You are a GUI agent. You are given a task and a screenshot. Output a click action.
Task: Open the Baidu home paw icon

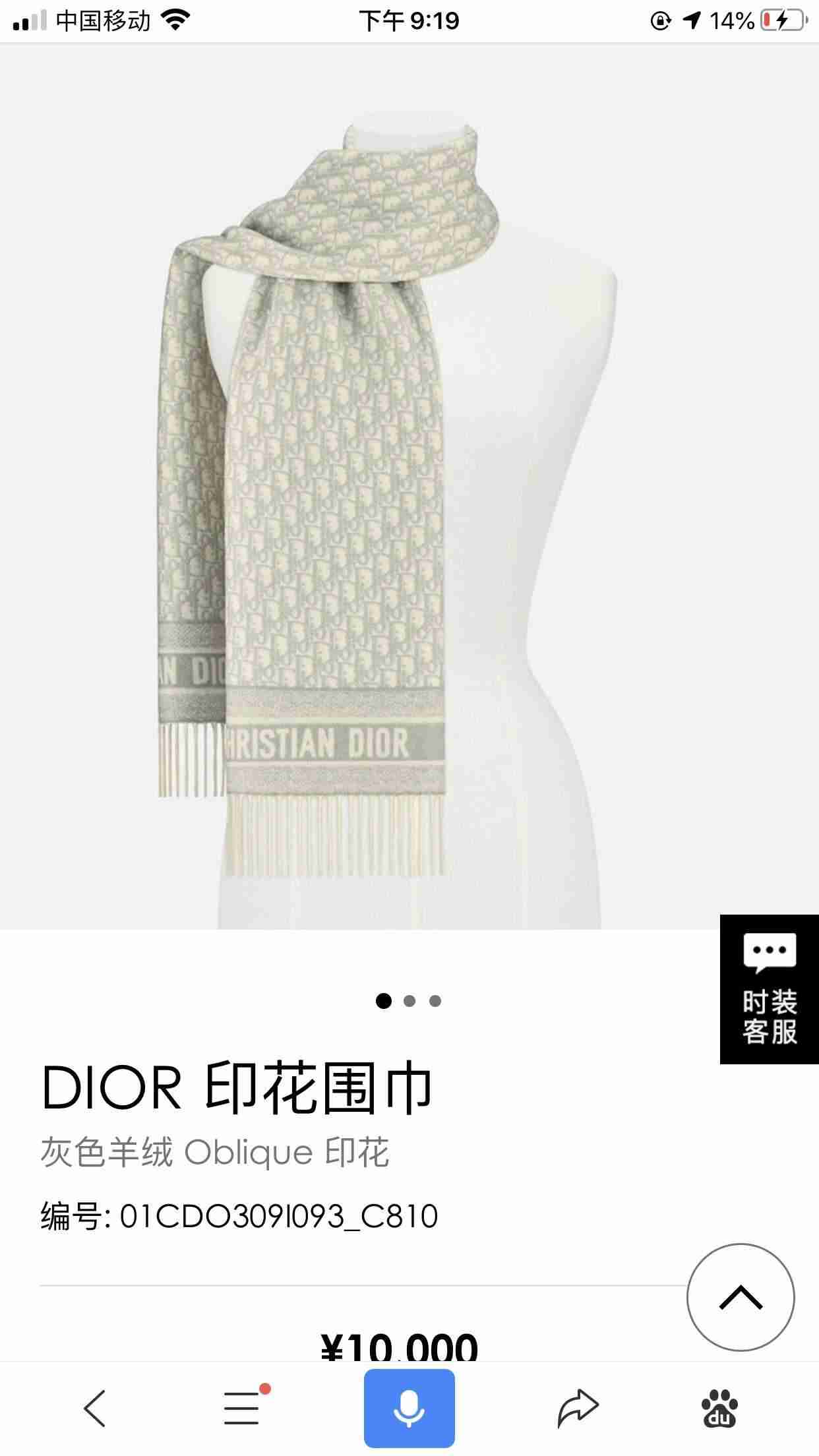[719, 1407]
